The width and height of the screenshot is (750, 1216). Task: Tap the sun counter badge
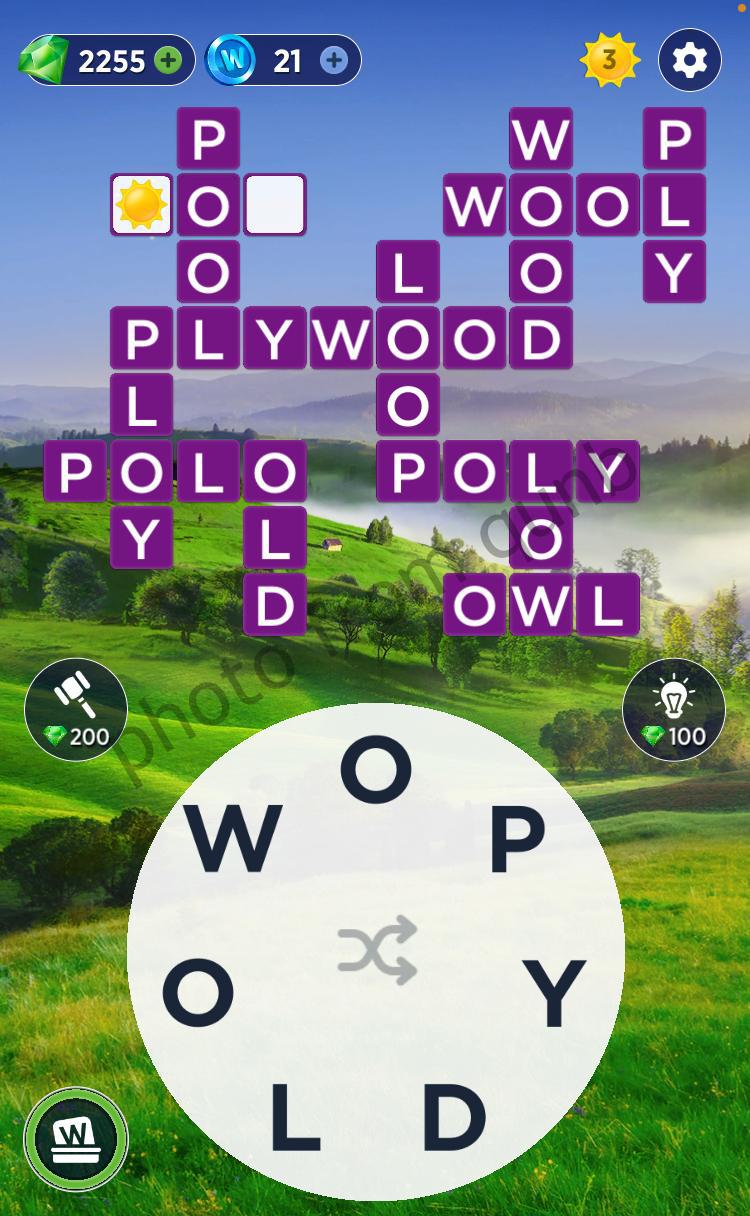(608, 61)
